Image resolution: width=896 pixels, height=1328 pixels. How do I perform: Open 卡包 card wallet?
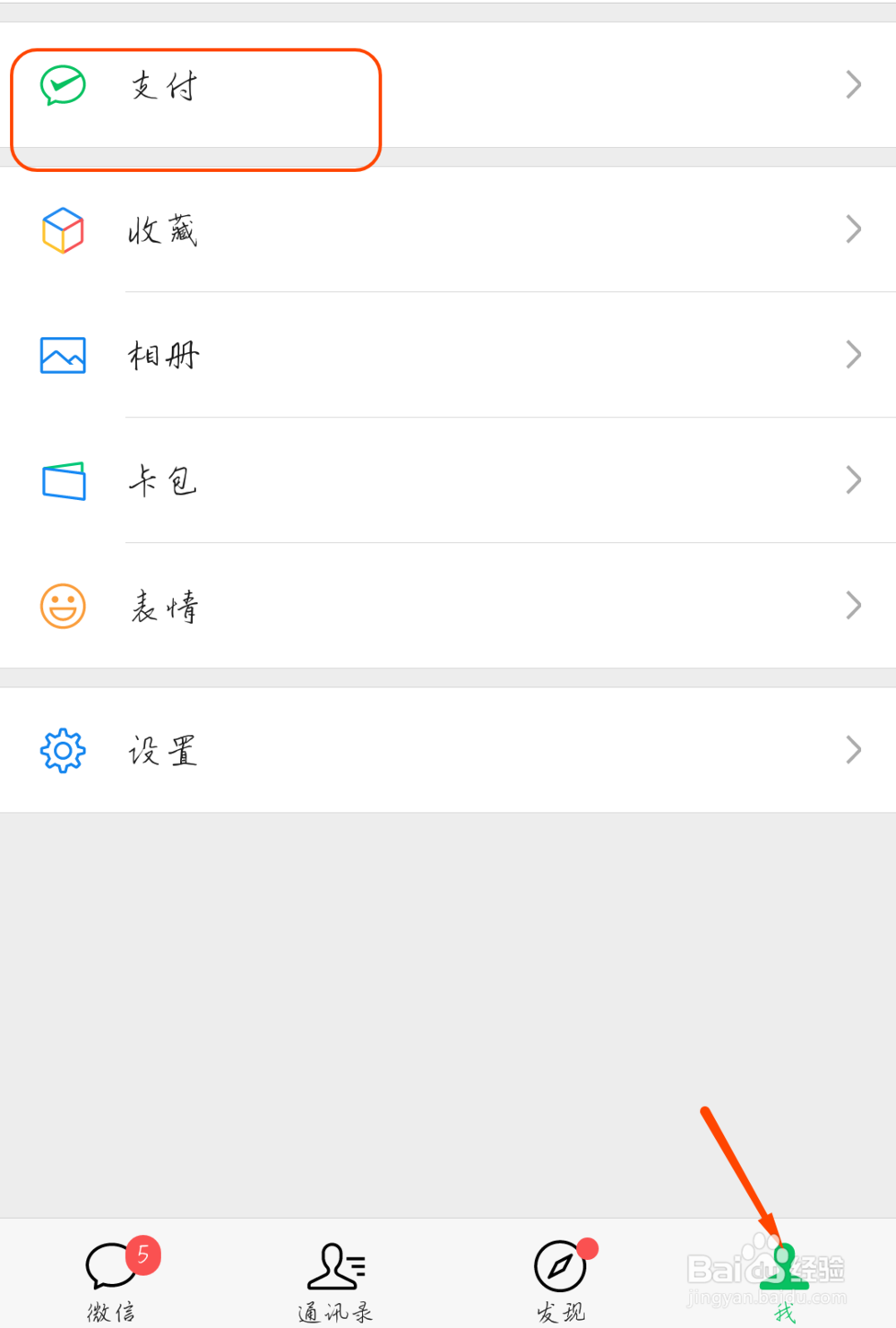[x=448, y=480]
